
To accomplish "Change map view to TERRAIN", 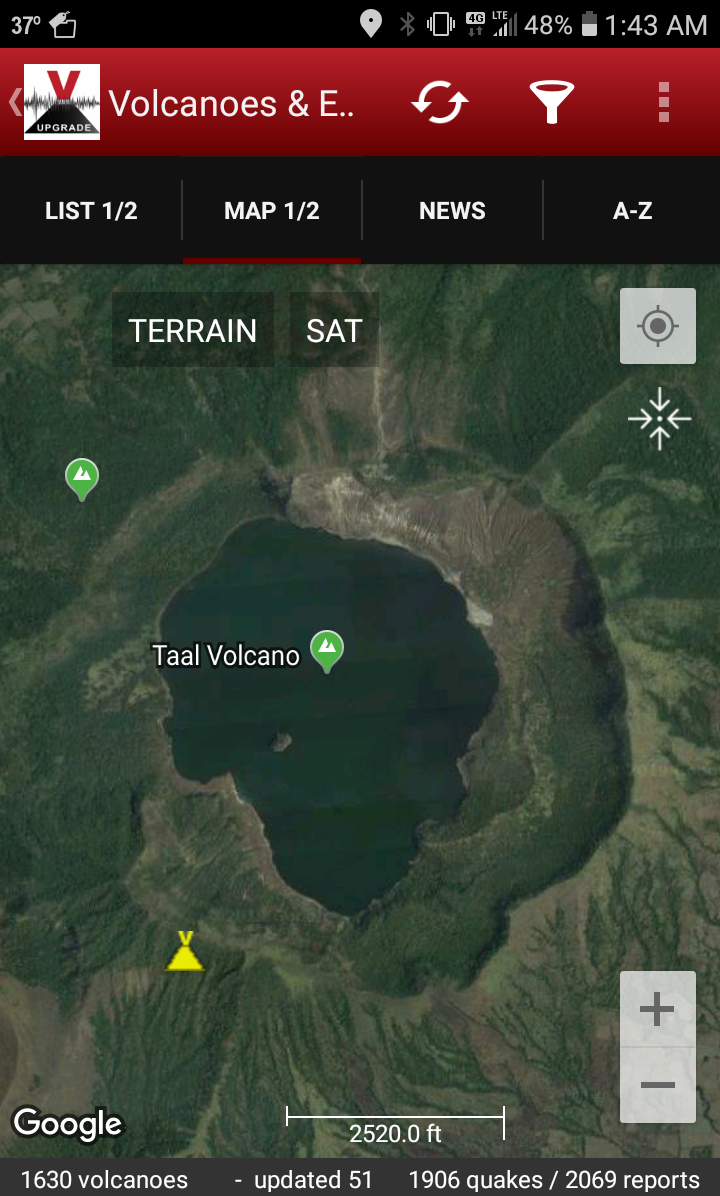I will [193, 331].
